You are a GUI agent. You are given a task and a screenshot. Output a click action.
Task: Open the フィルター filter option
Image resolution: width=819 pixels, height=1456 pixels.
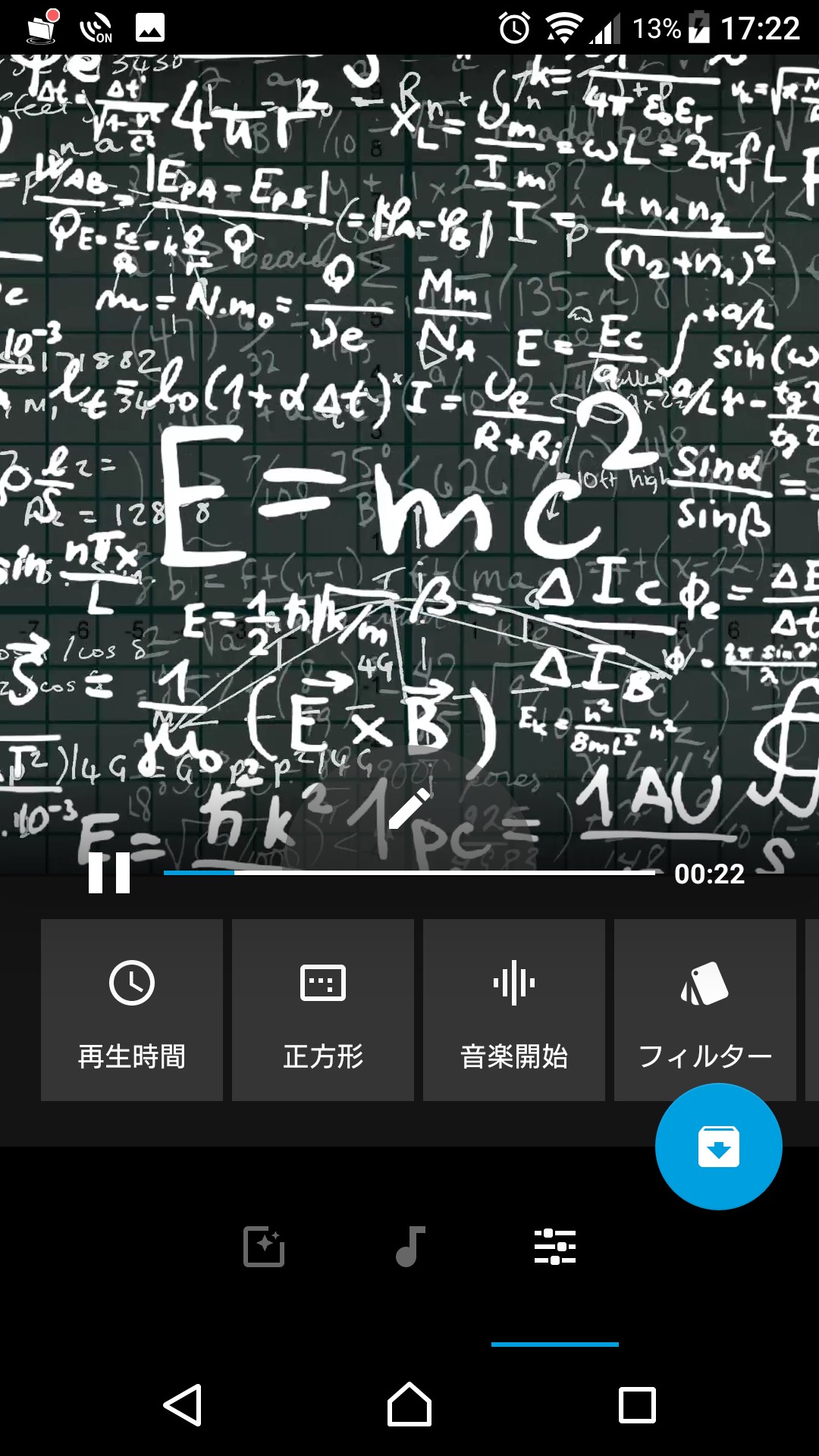(x=705, y=1009)
